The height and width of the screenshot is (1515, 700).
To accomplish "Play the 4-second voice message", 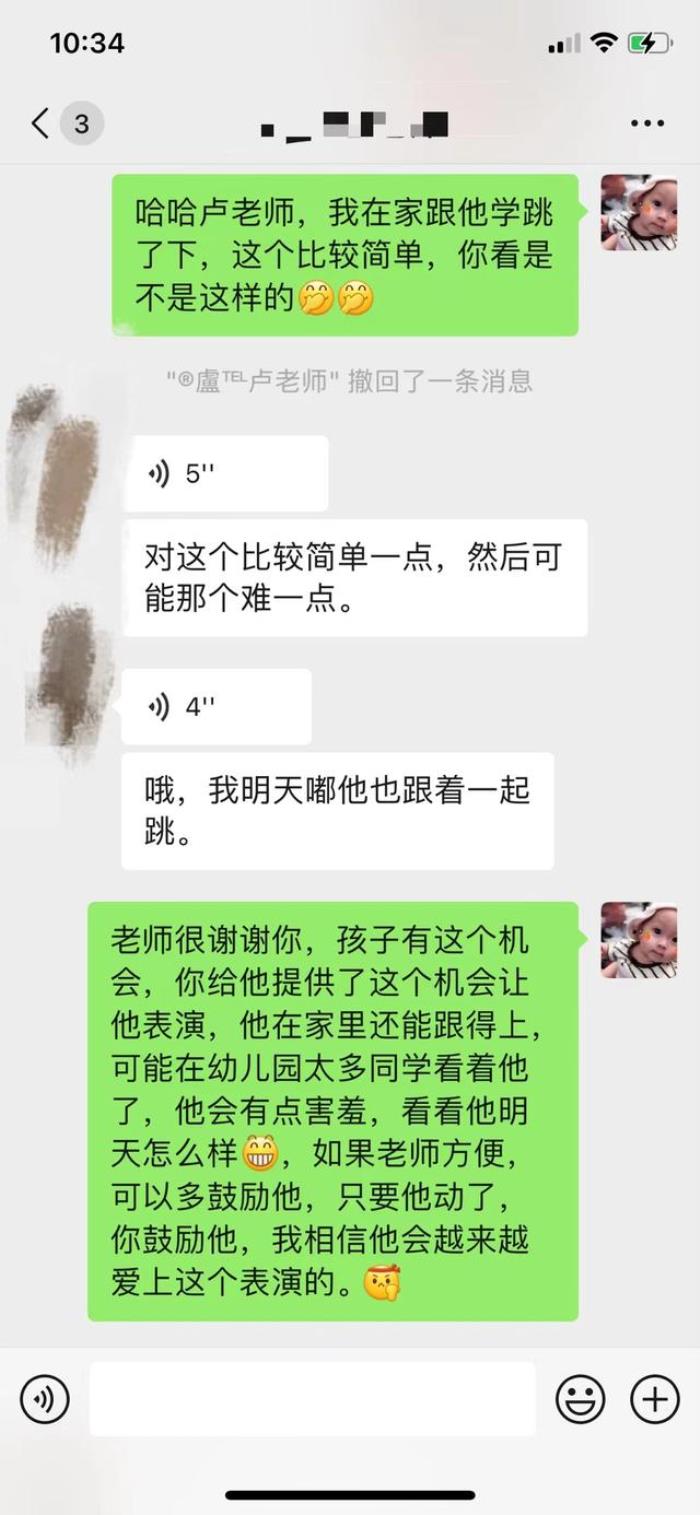I will point(216,707).
